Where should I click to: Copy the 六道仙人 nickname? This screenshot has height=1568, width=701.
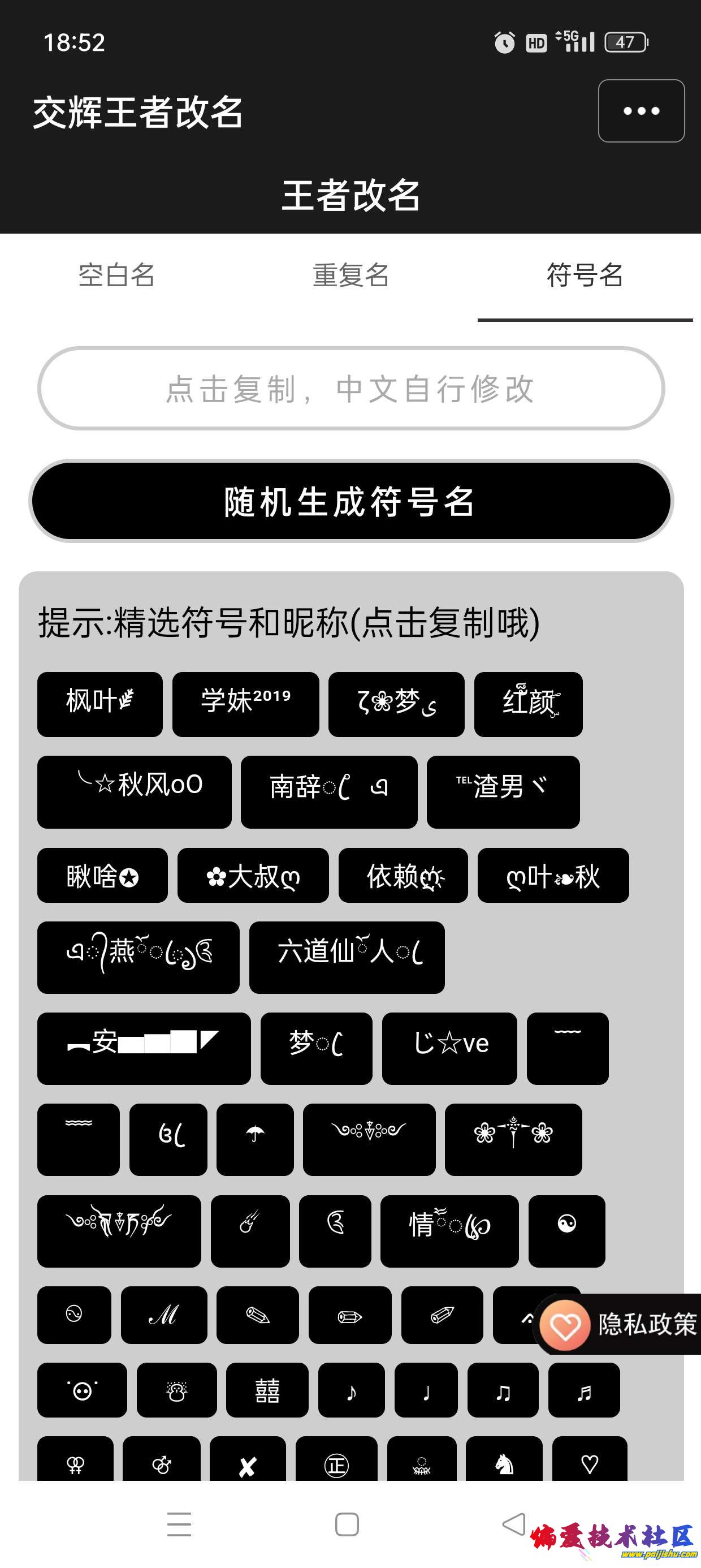coord(346,957)
